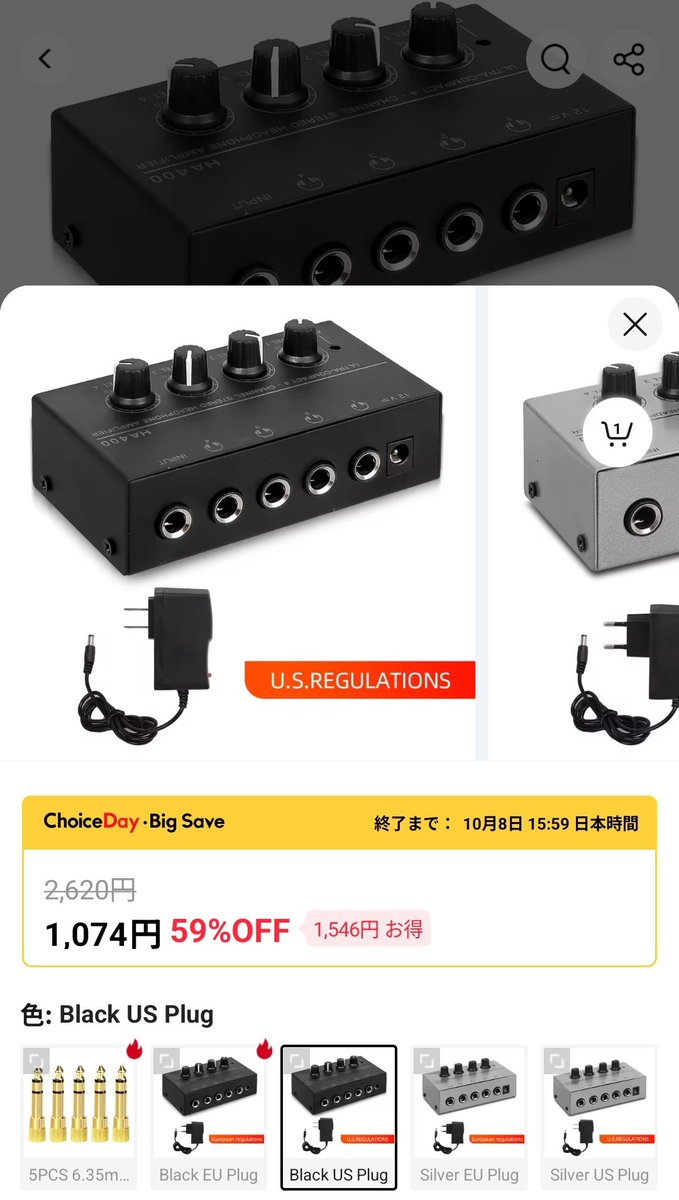This screenshot has width=679, height=1200.
Task: Select the 5PCS 6.35mm adapter option
Action: 79,1117
